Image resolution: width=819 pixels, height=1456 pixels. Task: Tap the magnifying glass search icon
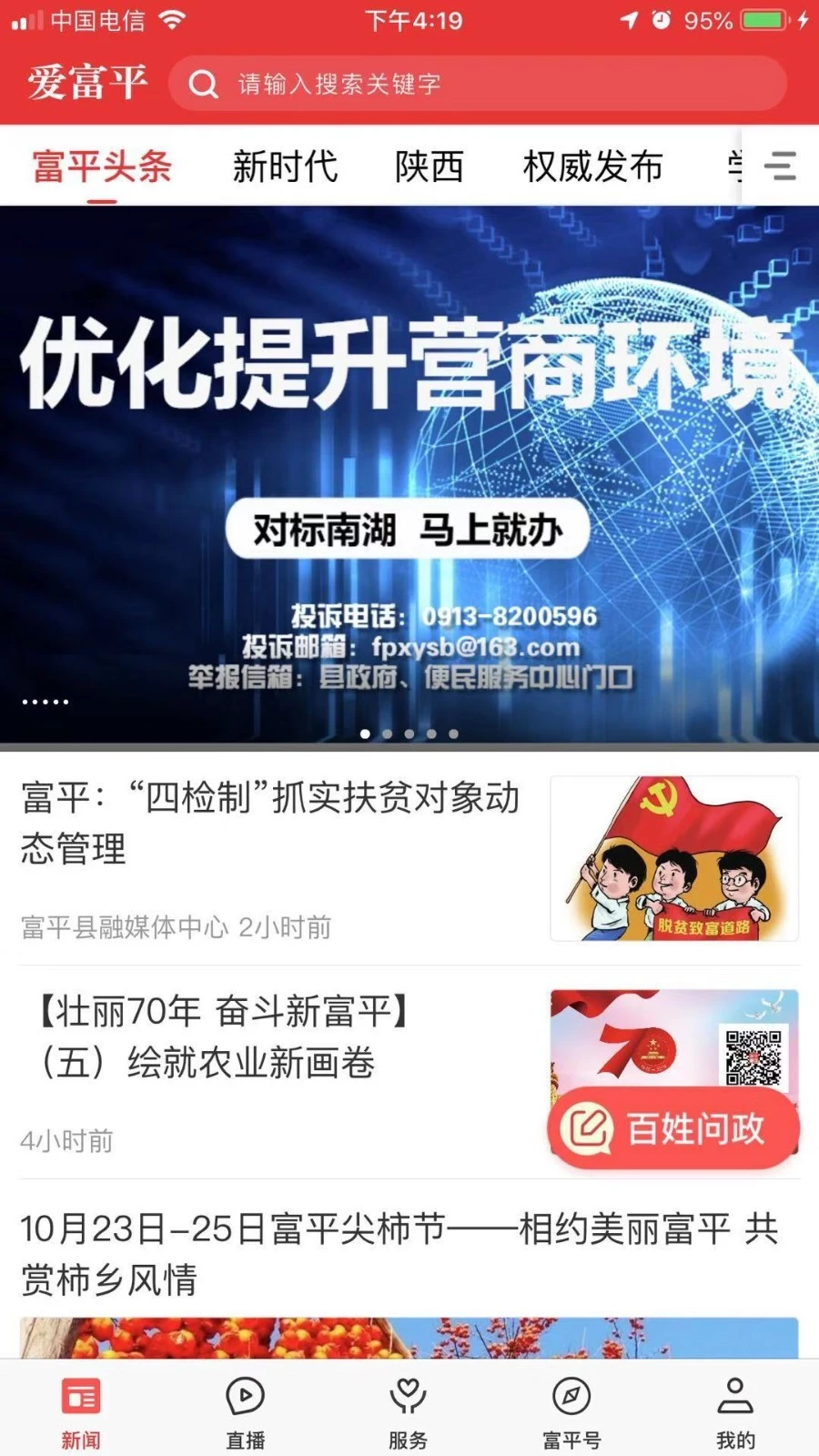coord(202,84)
